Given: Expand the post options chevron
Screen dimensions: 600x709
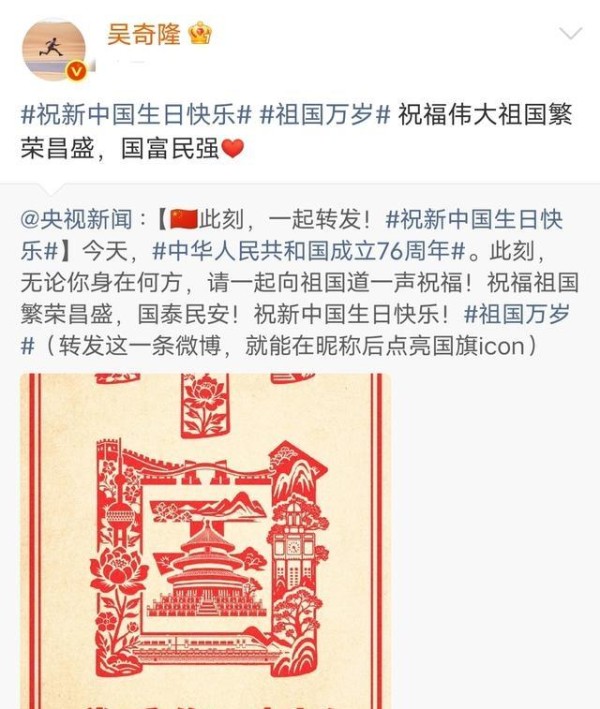Looking at the screenshot, I should [569, 34].
